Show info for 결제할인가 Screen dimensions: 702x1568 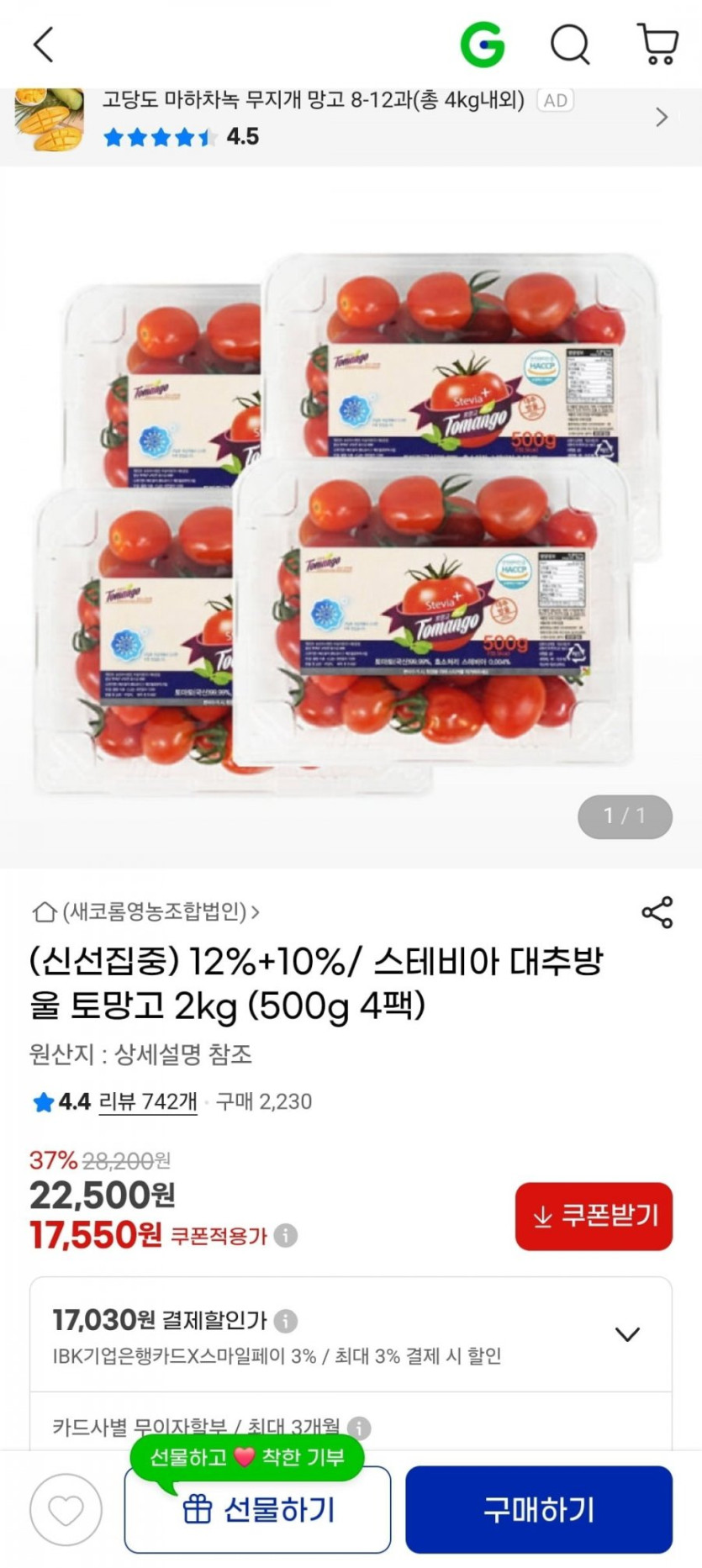click(x=286, y=1321)
